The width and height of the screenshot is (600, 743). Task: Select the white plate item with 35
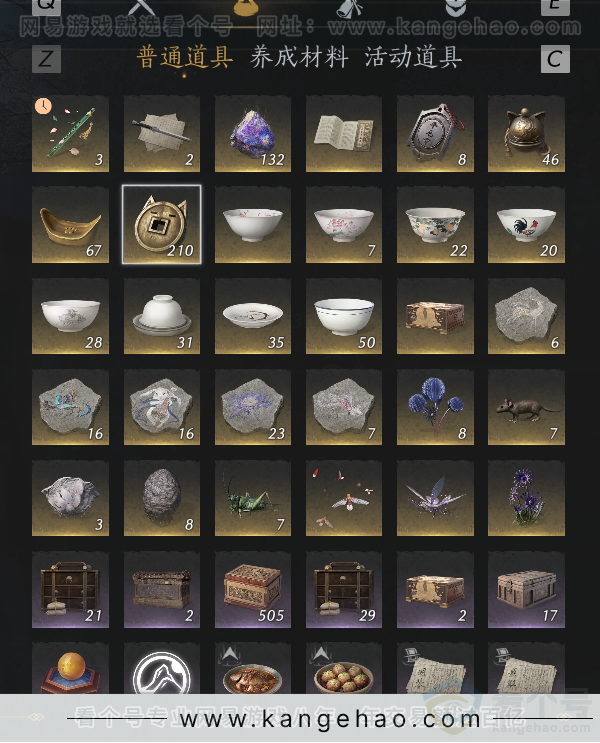252,316
